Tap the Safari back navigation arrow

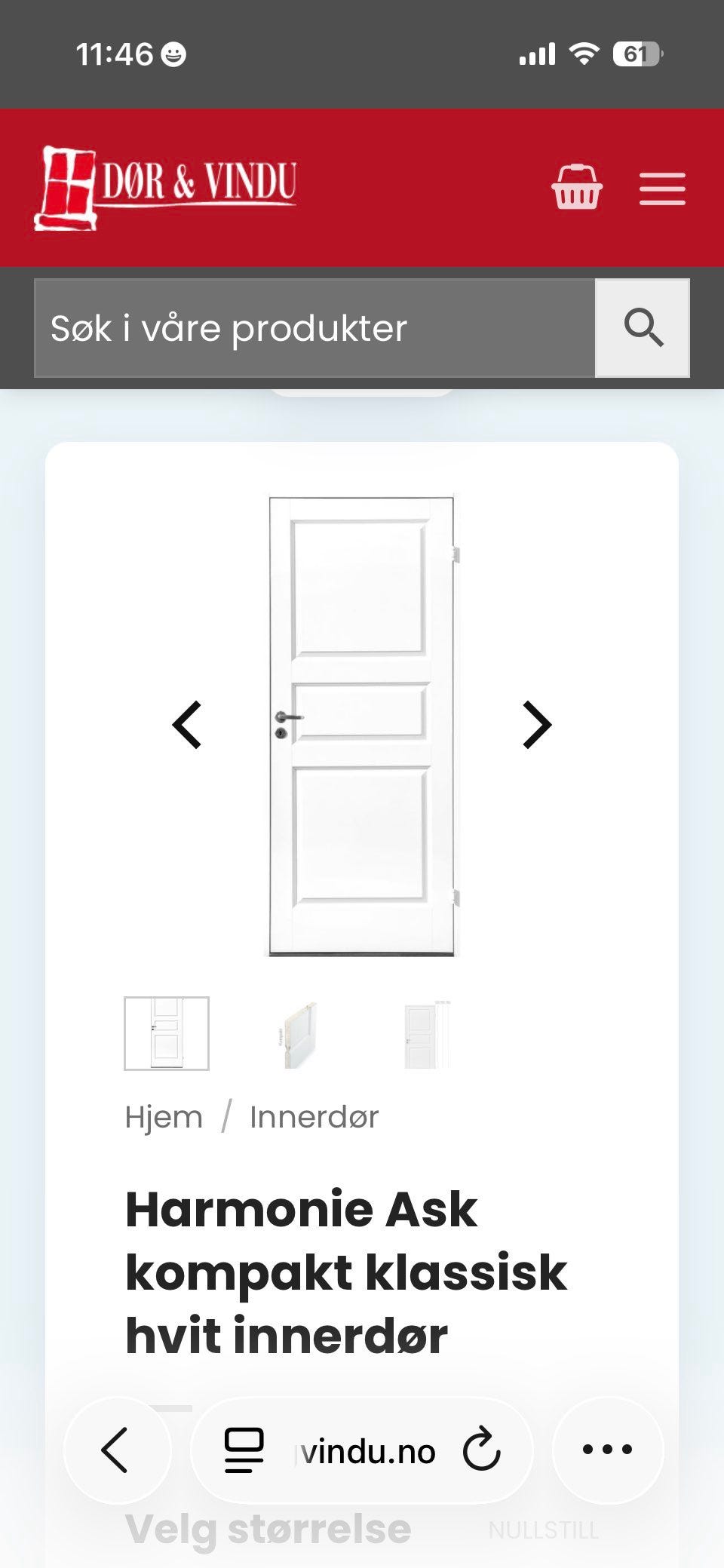(117, 1449)
